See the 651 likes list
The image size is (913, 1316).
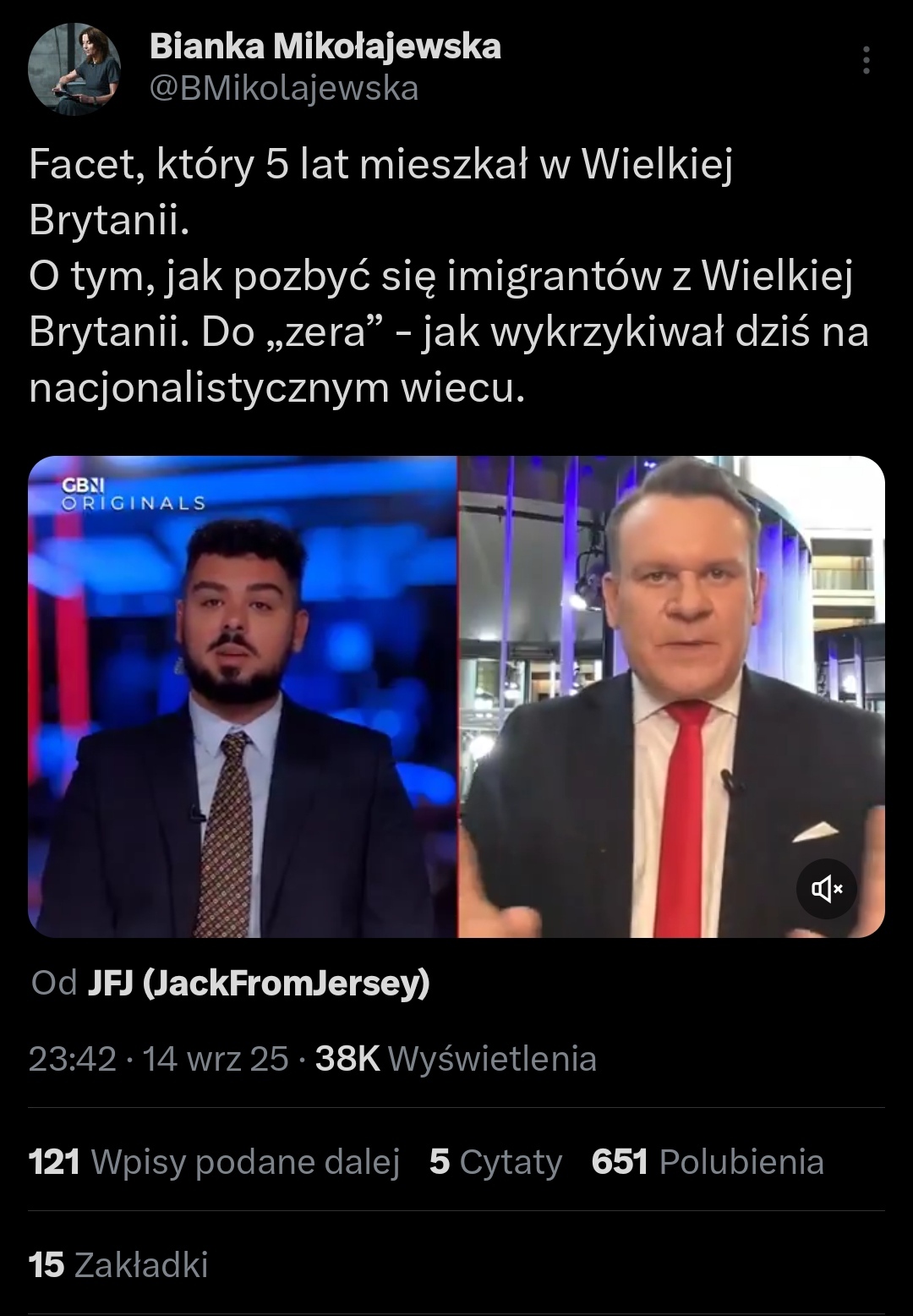[708, 1162]
